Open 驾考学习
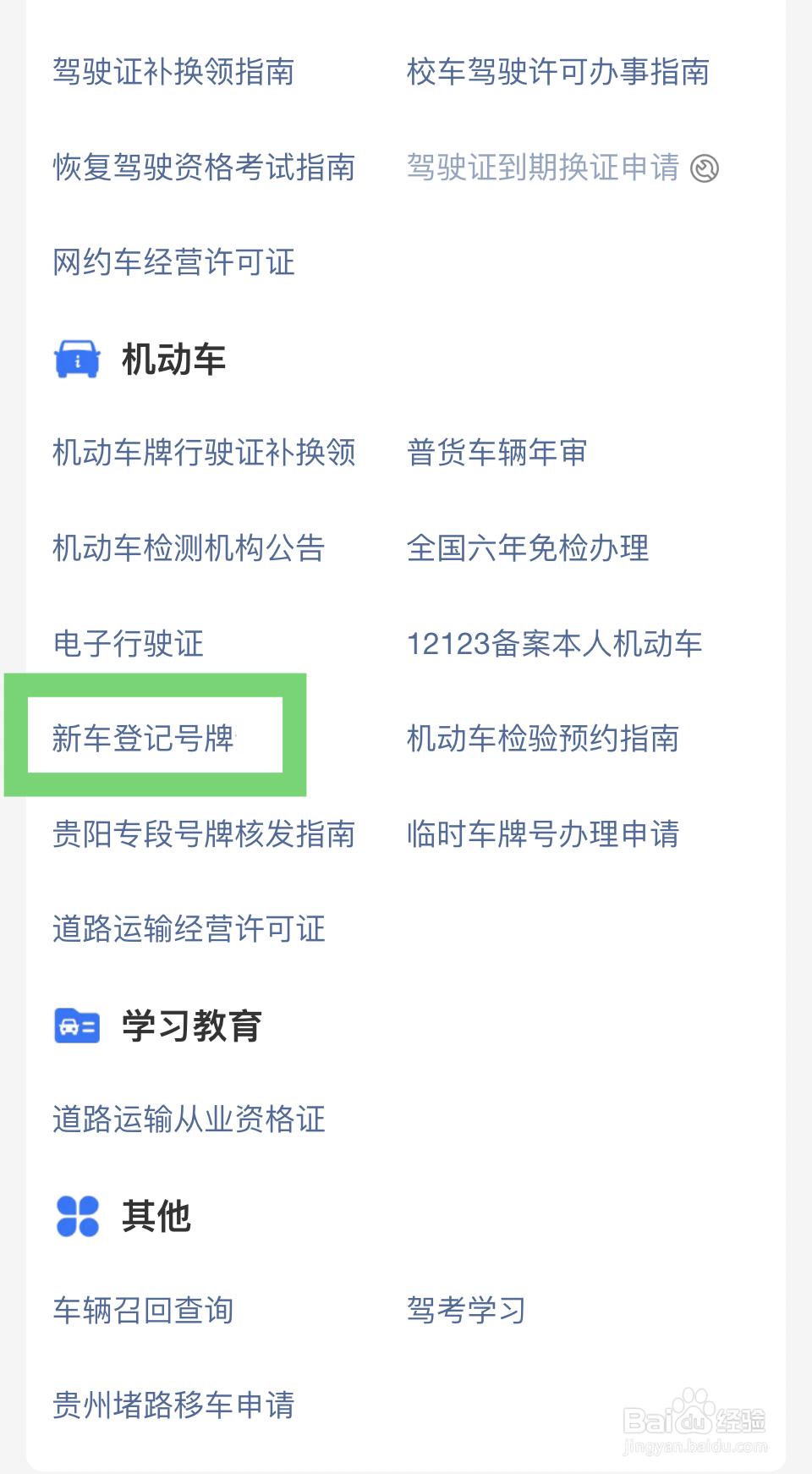 pos(465,1310)
